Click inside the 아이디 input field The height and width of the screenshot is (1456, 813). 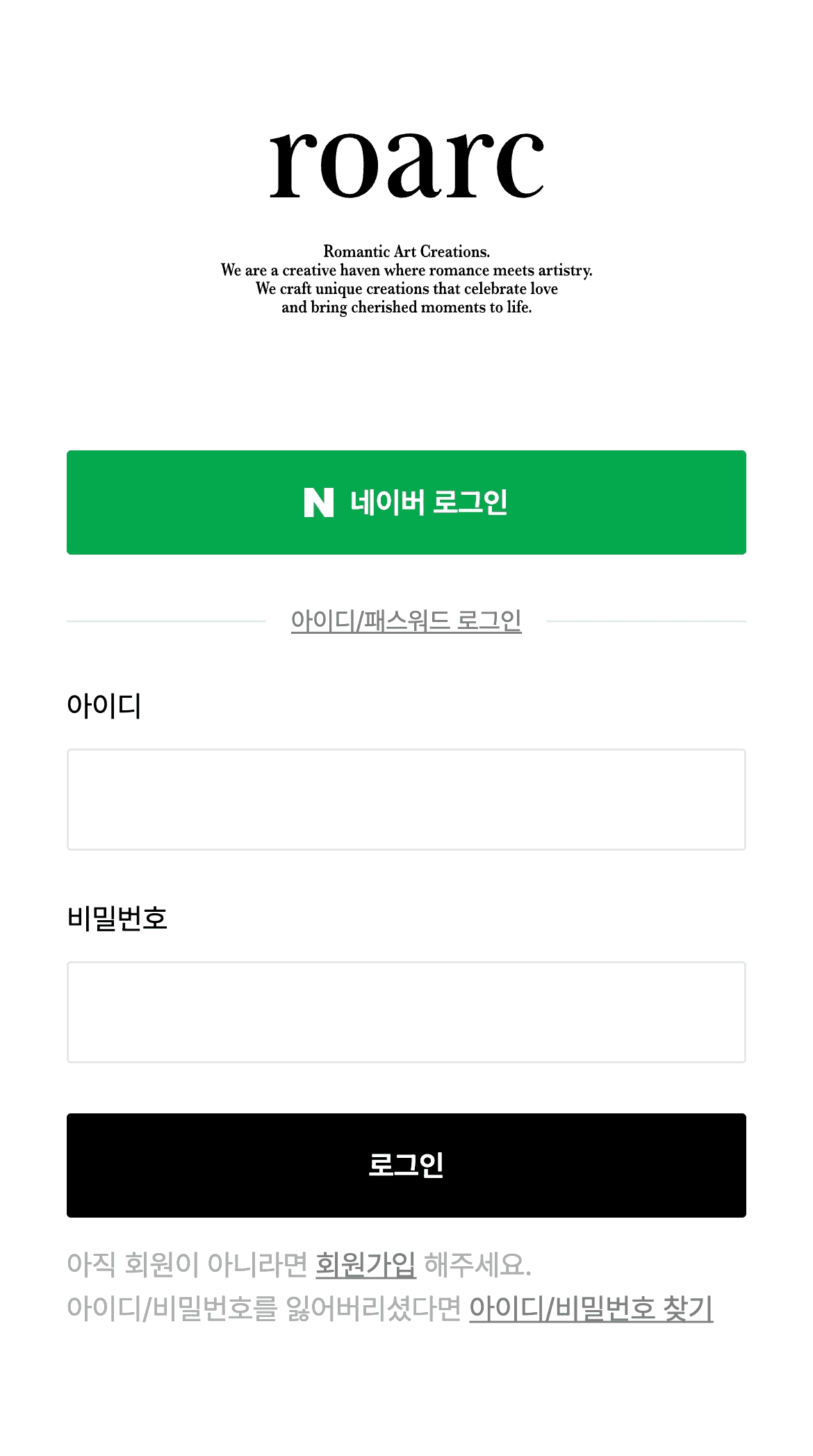[406, 798]
